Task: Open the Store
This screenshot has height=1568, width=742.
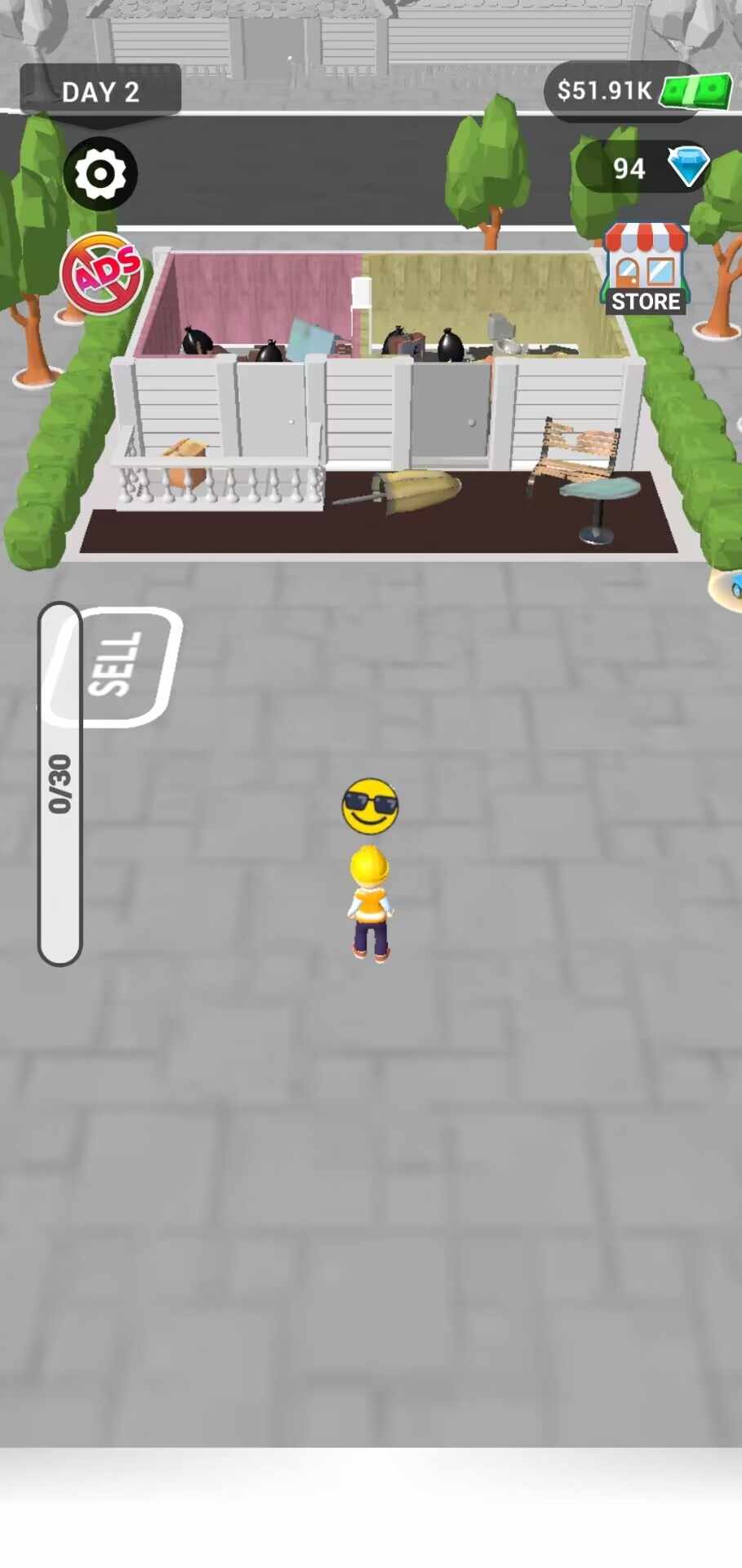Action: [x=646, y=269]
